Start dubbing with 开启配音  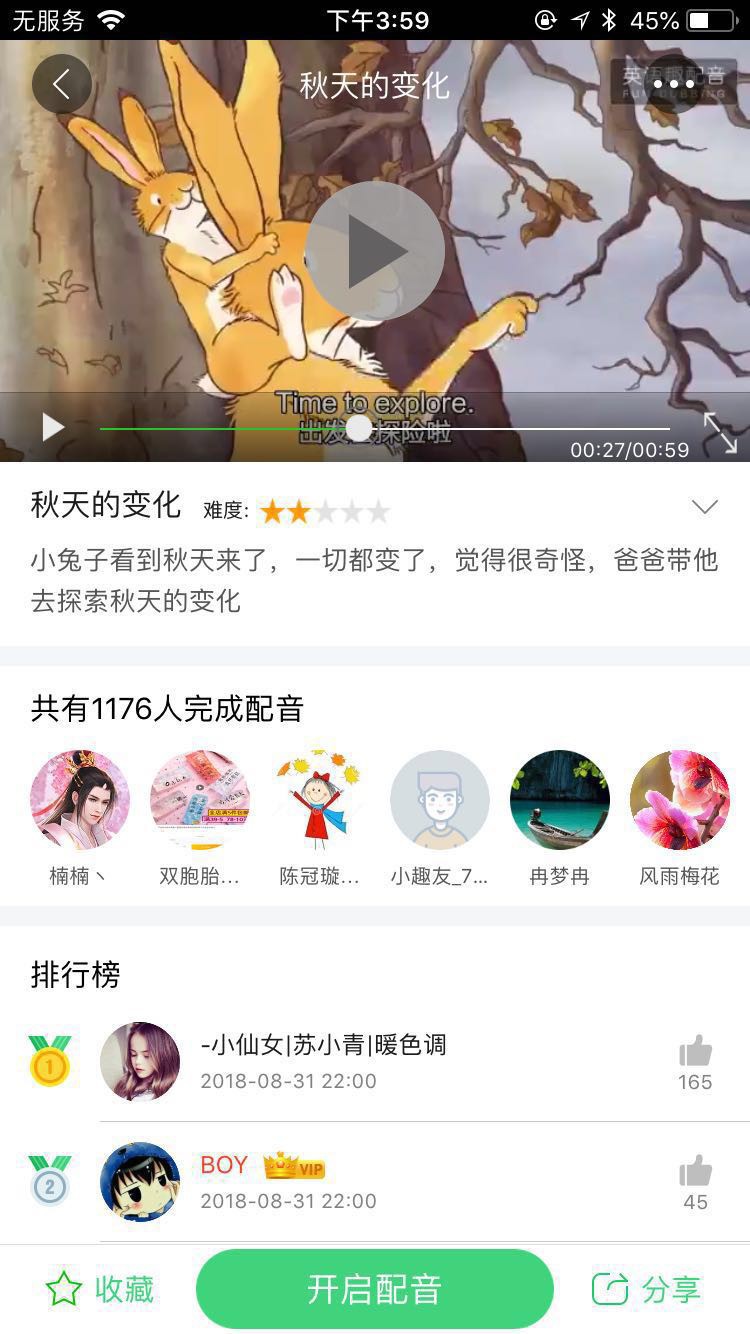tap(375, 1289)
